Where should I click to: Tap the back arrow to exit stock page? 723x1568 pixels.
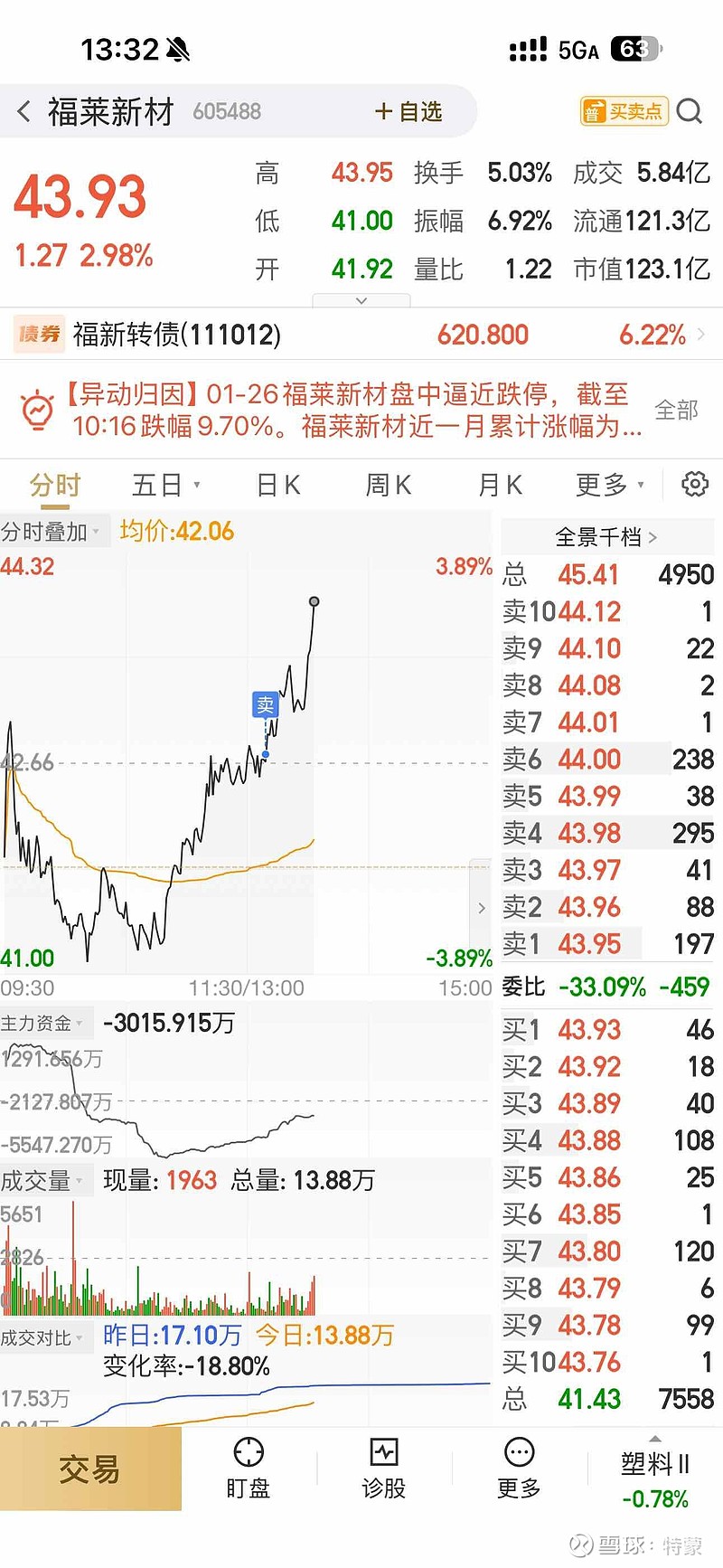pos(23,110)
